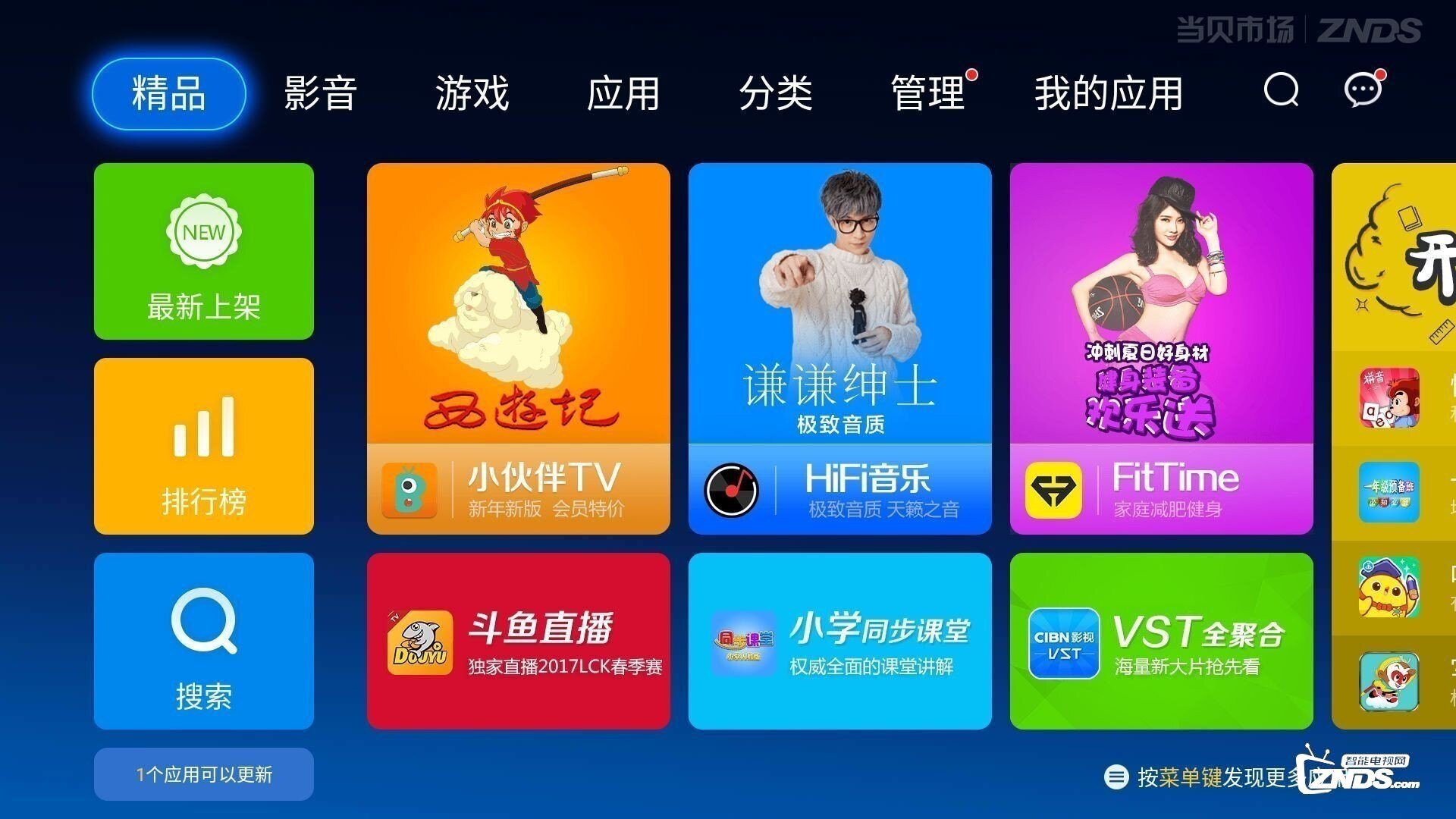The width and height of the screenshot is (1456, 819).
Task: Switch to the 游戏 tab
Action: [x=472, y=93]
